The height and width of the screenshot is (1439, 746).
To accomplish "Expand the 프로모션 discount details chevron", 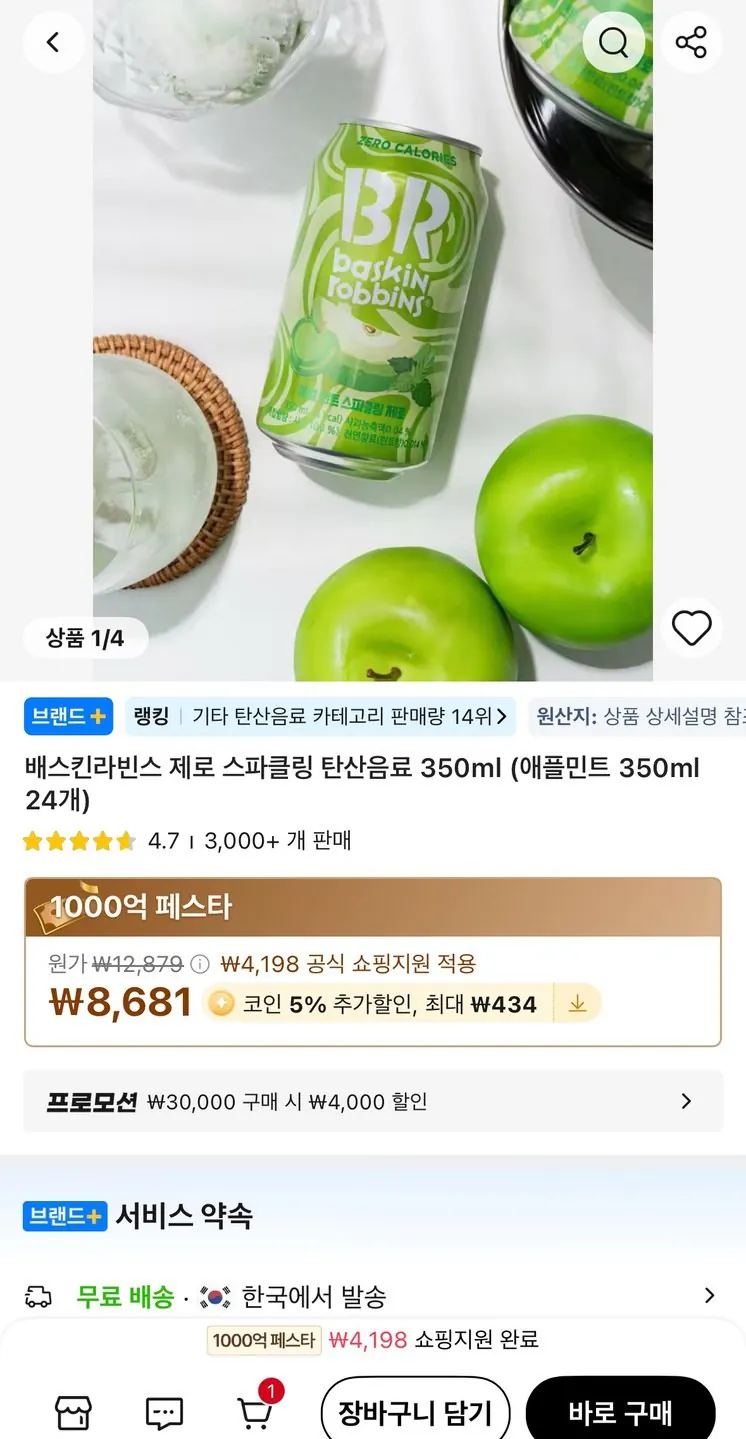I will click(685, 1101).
